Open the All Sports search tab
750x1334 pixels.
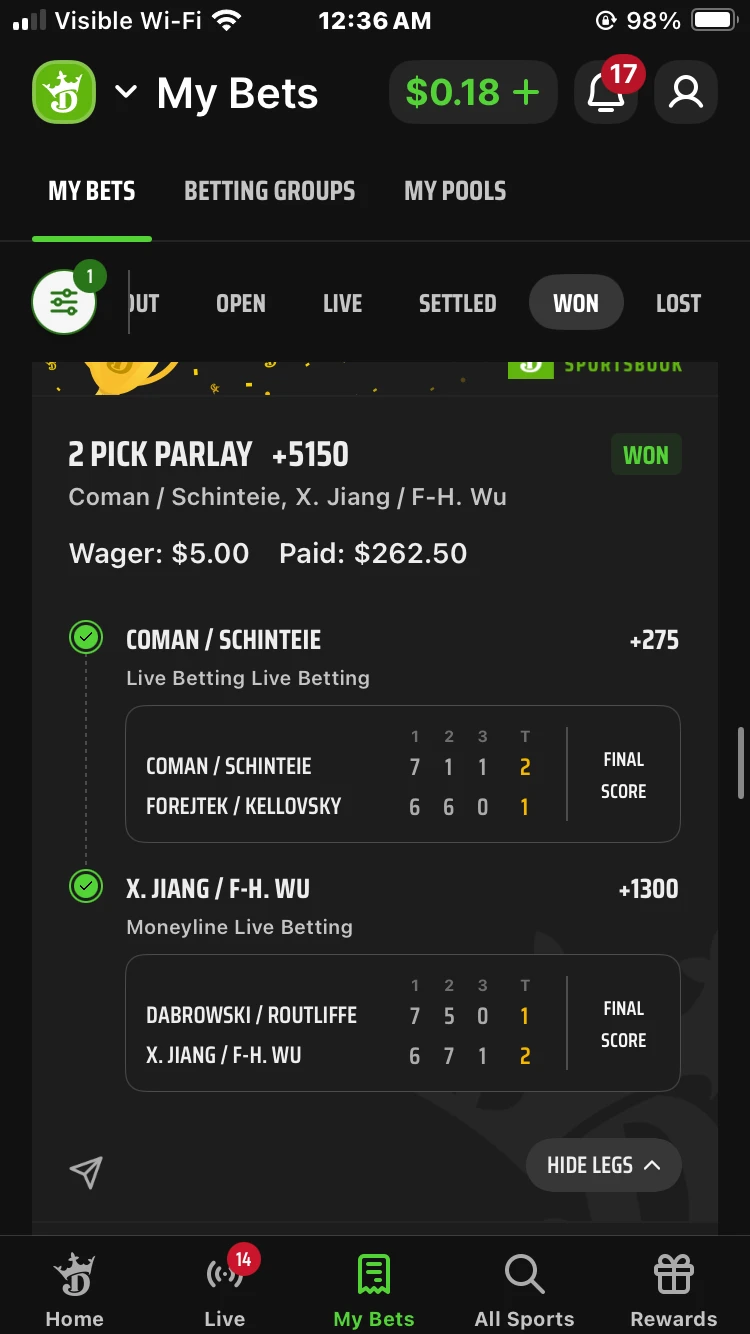coord(525,1290)
